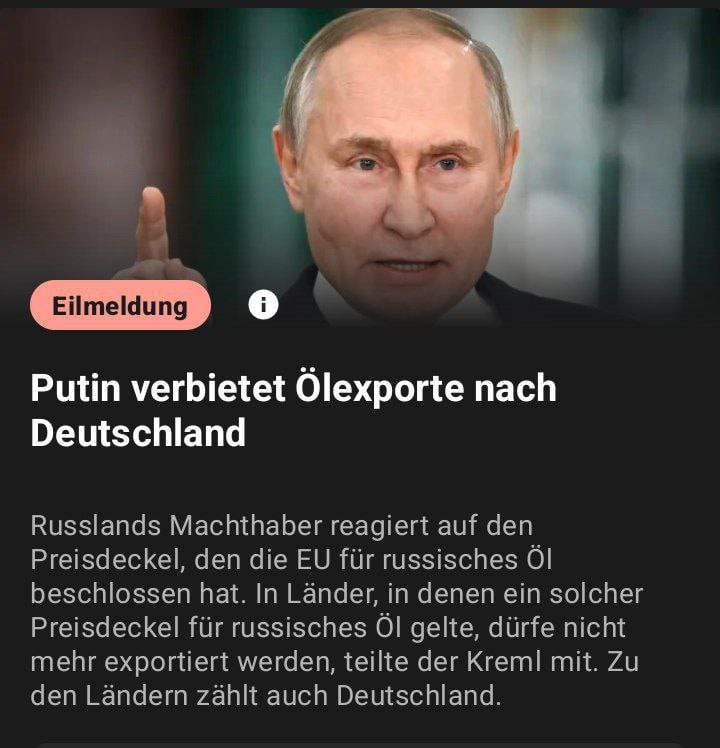Tap the Eilmeldung label chip
The width and height of the screenshot is (720, 748).
tap(120, 305)
